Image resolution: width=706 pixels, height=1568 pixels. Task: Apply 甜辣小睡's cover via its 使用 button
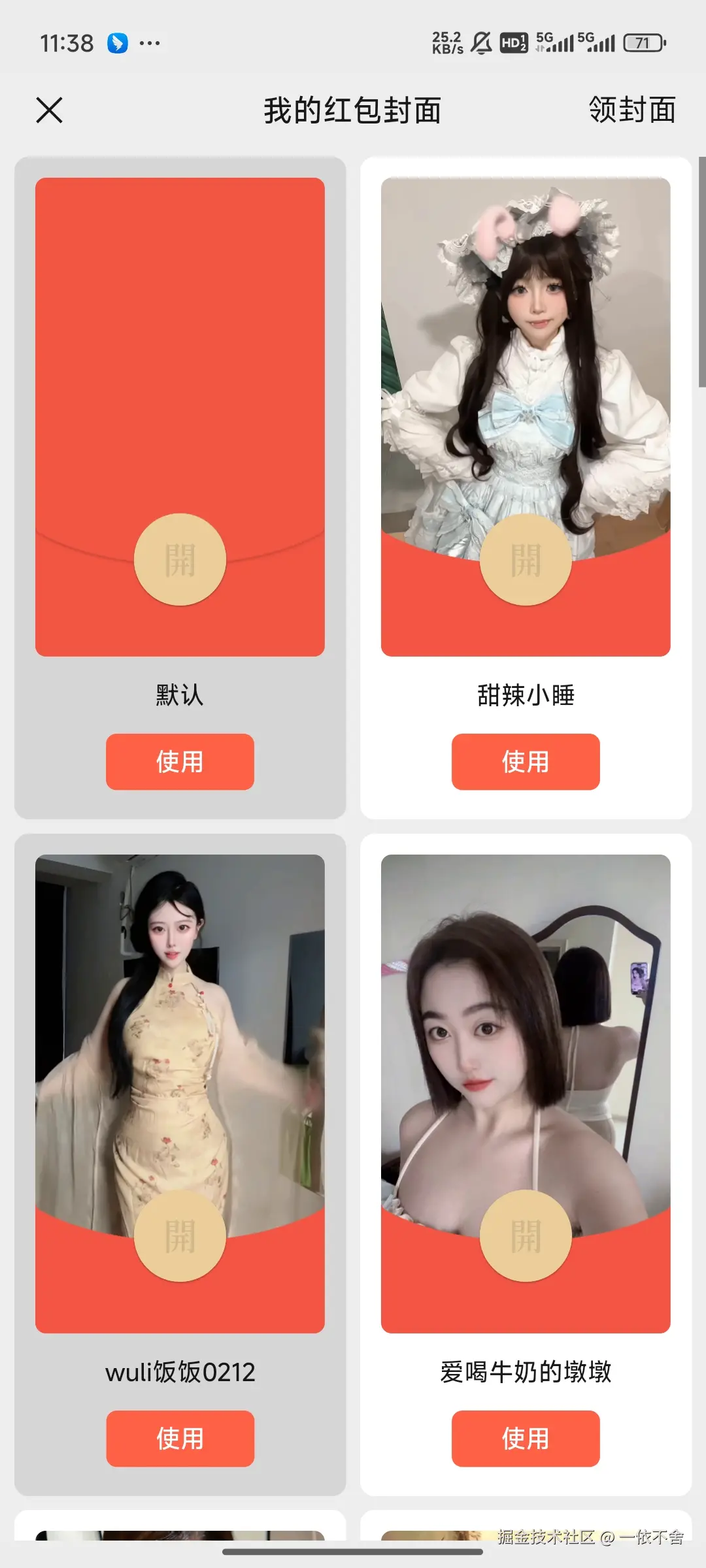tap(525, 762)
